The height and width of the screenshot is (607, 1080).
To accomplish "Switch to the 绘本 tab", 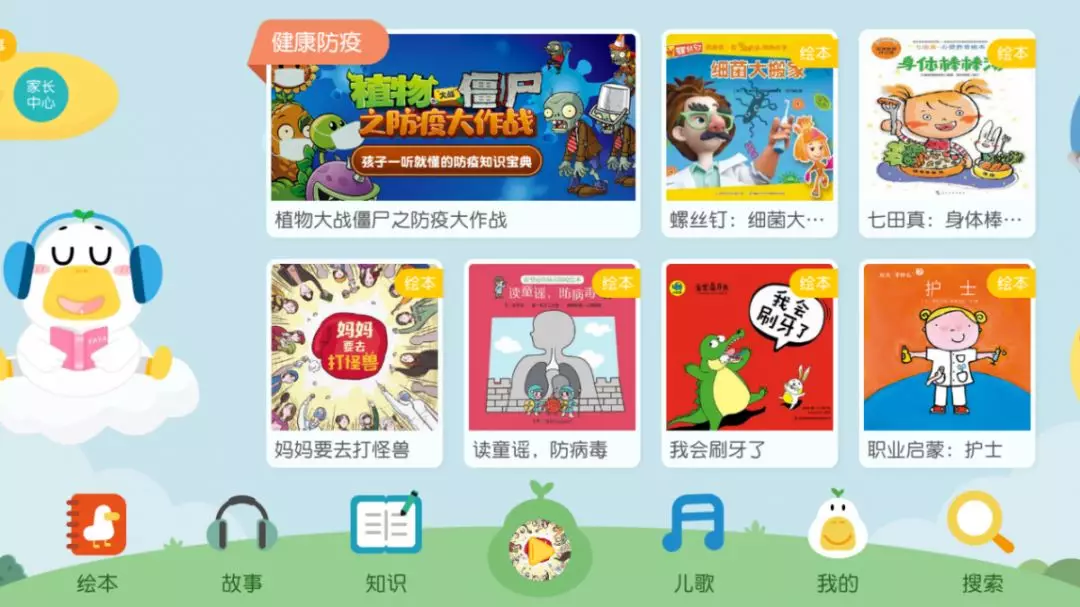I will (96, 540).
